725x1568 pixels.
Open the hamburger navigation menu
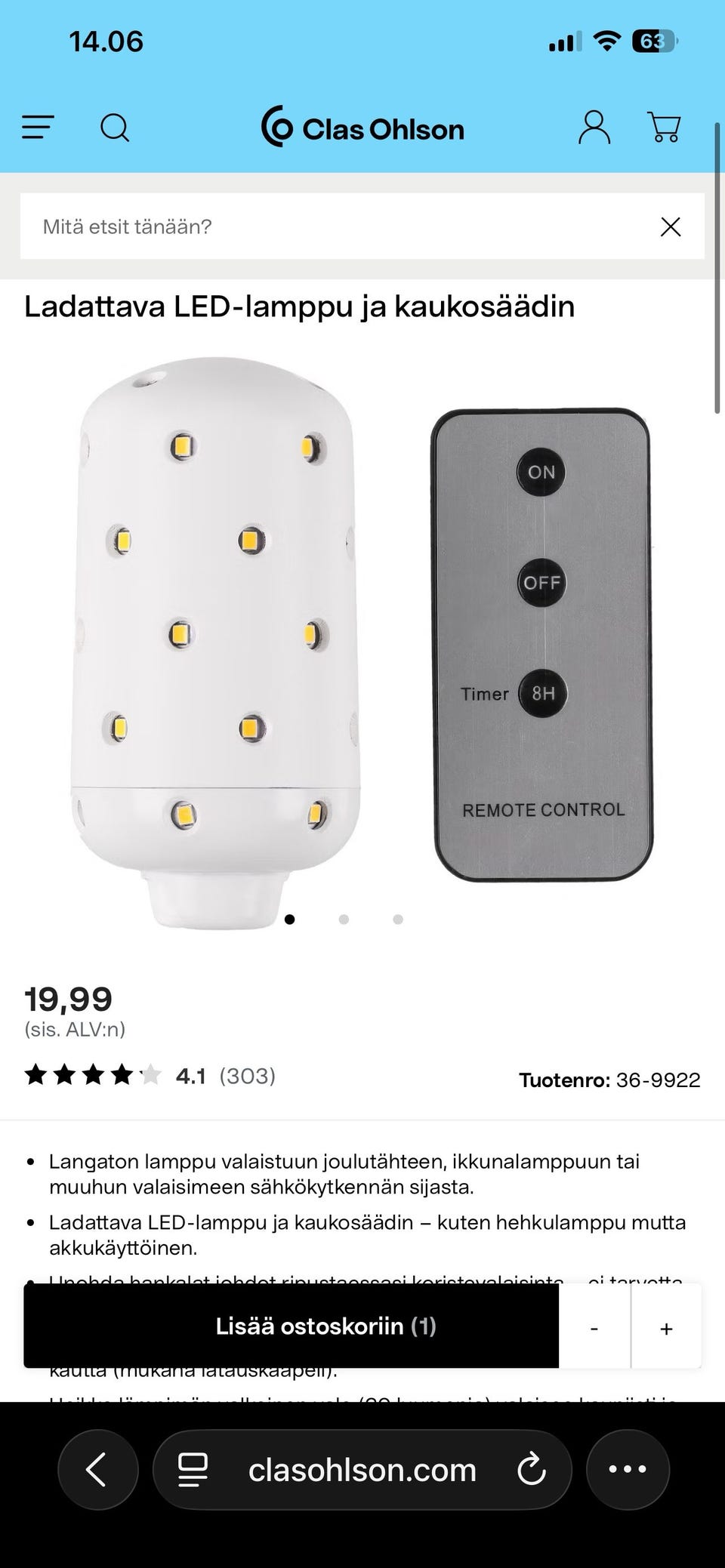pos(38,128)
